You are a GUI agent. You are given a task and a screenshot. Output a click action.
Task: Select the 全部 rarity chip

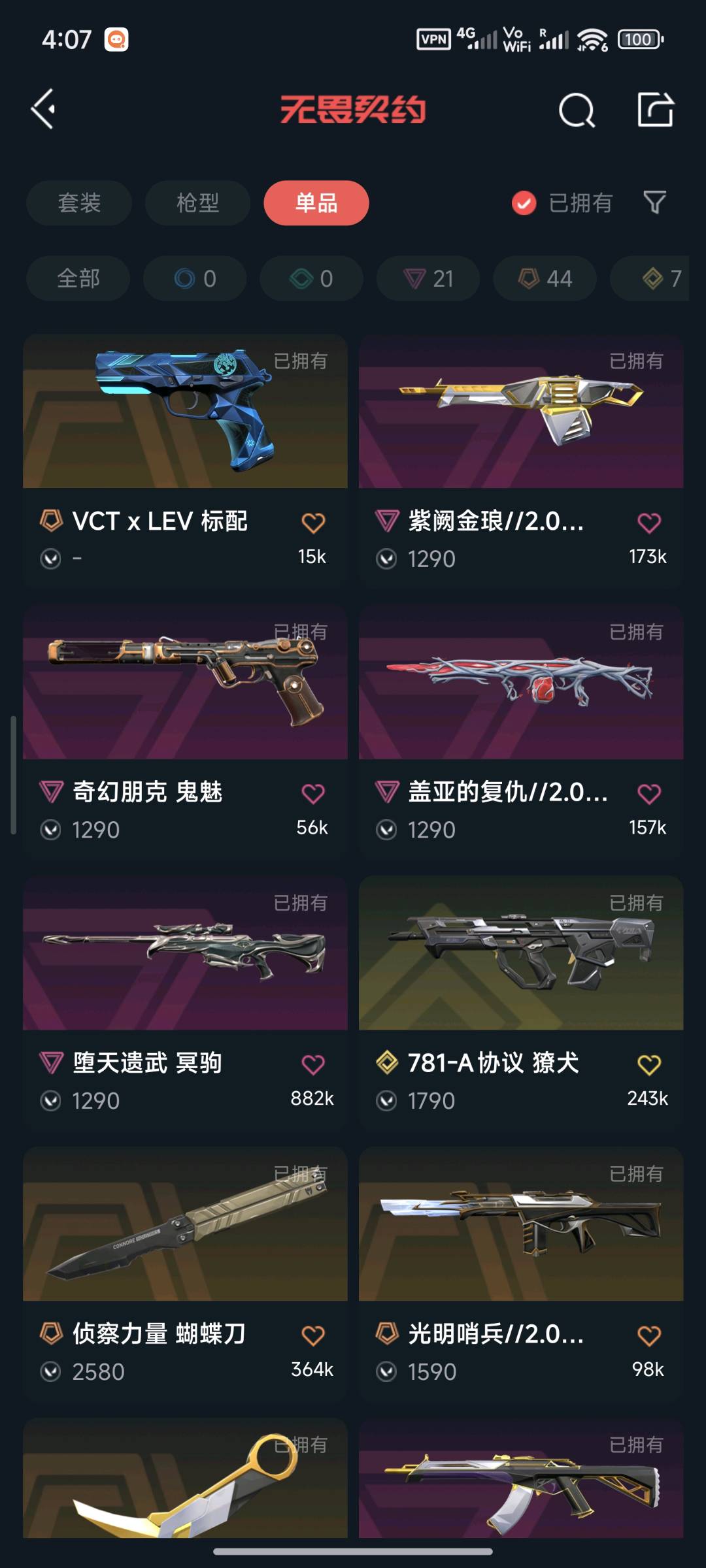pyautogui.click(x=78, y=279)
